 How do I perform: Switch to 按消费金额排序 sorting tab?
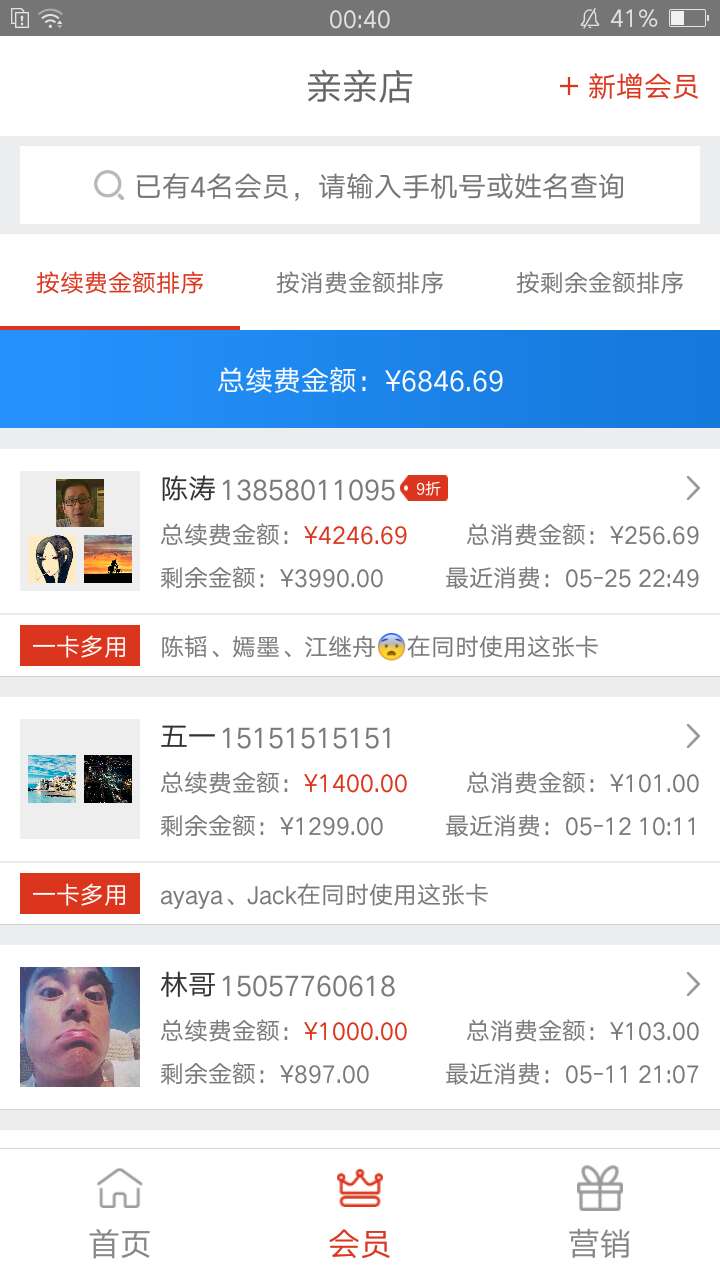pyautogui.click(x=360, y=282)
